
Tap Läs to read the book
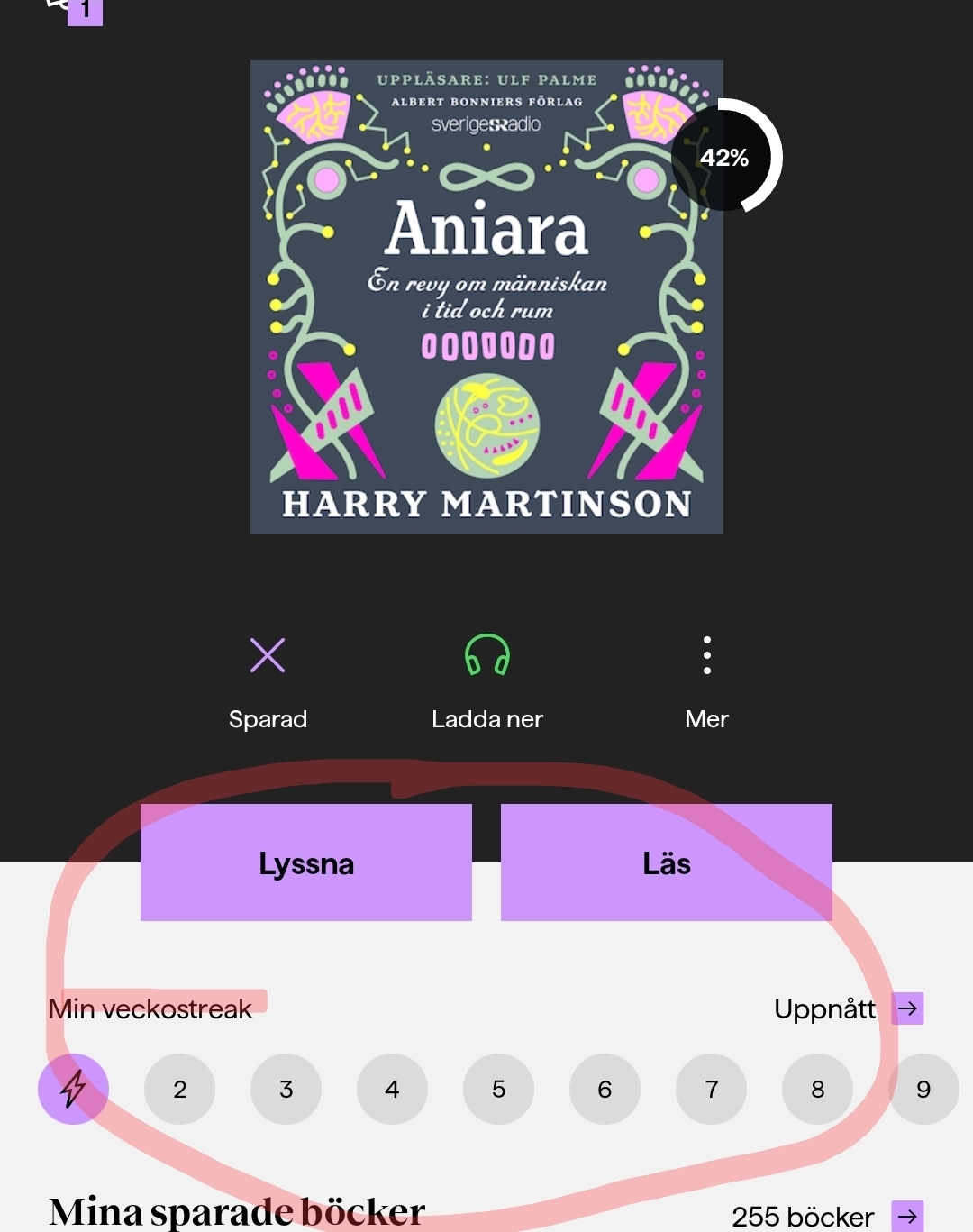666,862
